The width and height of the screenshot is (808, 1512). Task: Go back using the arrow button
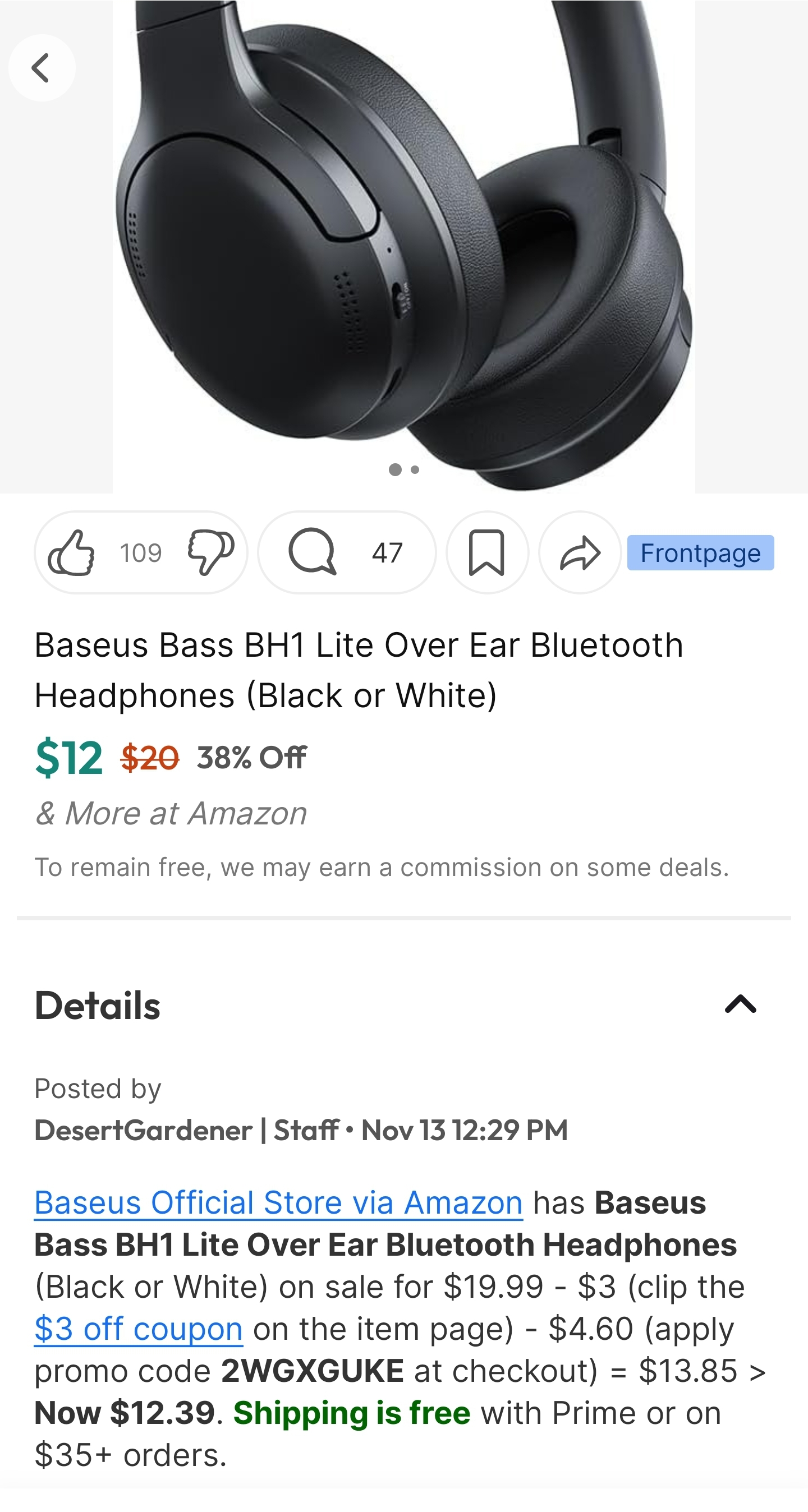pyautogui.click(x=42, y=67)
